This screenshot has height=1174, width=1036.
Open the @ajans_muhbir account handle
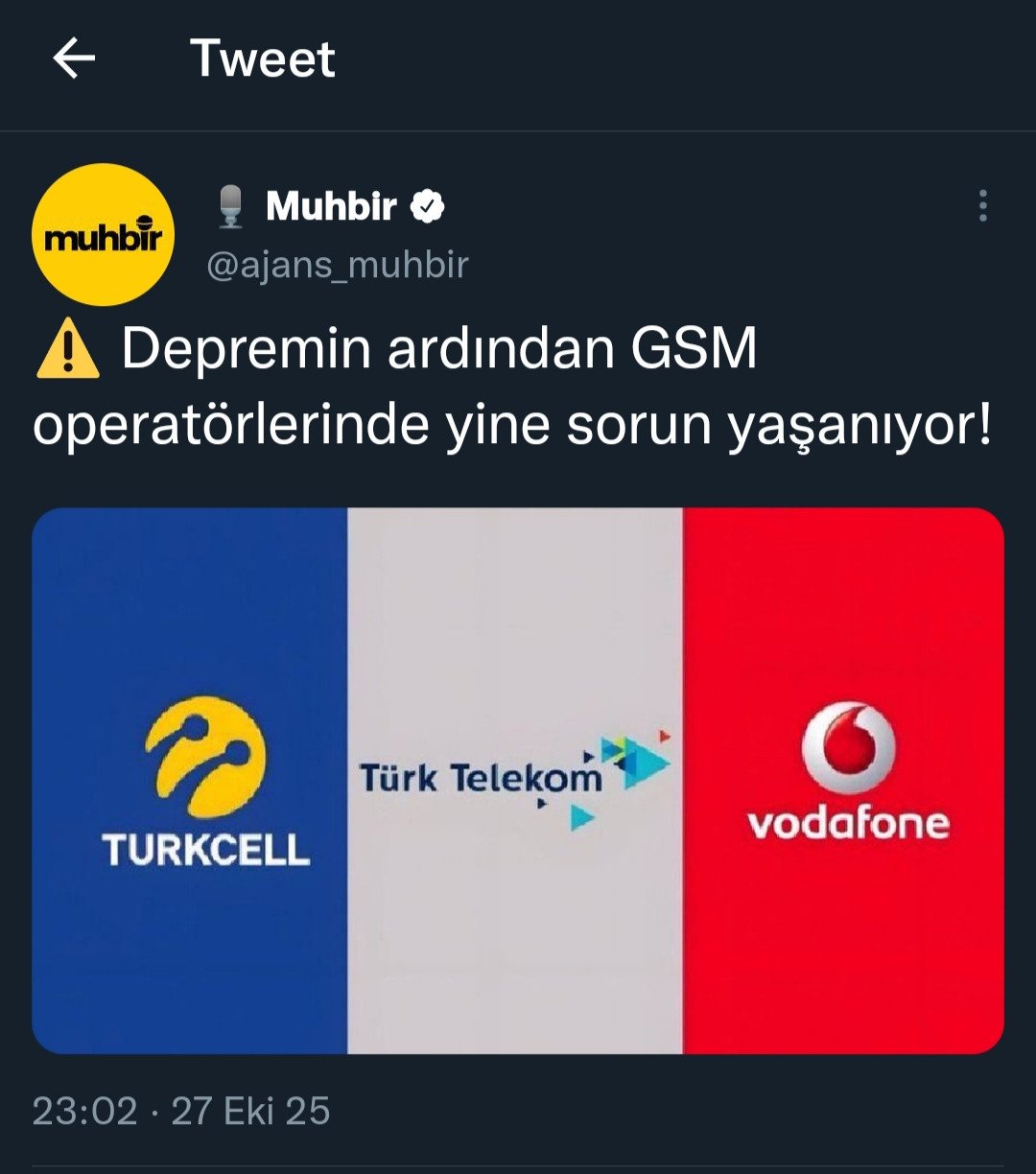pos(338,265)
